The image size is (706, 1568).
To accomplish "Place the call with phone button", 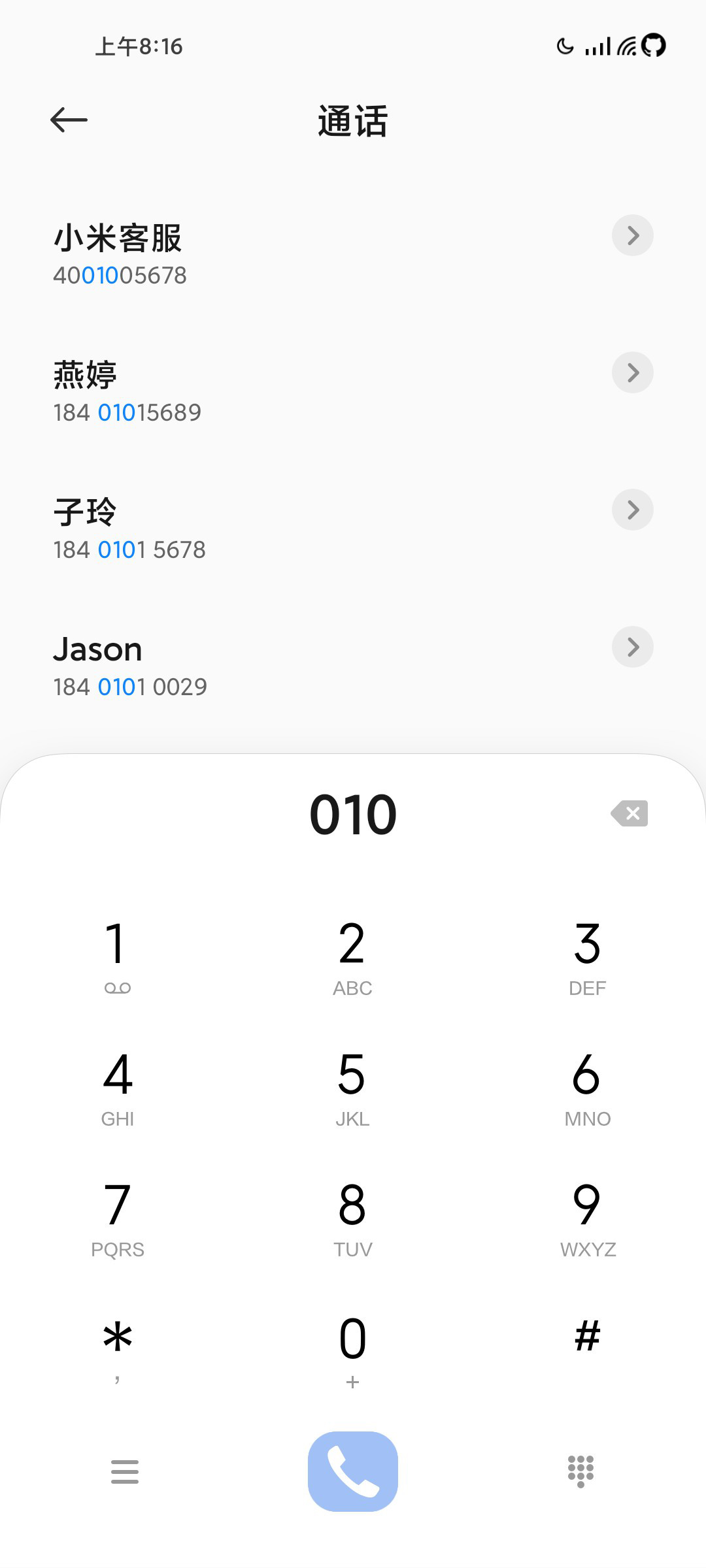I will click(353, 1471).
